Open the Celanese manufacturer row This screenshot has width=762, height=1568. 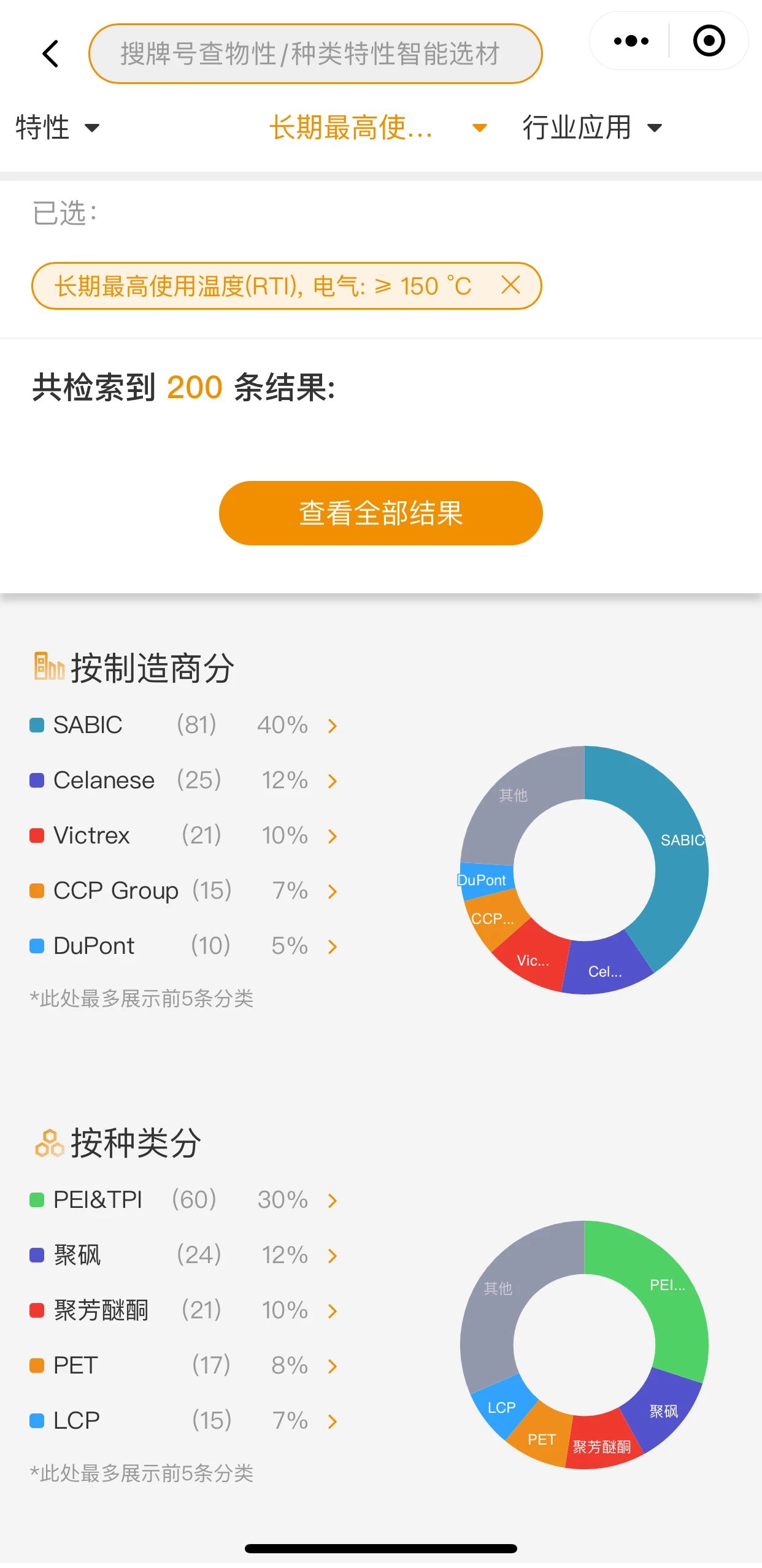(x=184, y=780)
